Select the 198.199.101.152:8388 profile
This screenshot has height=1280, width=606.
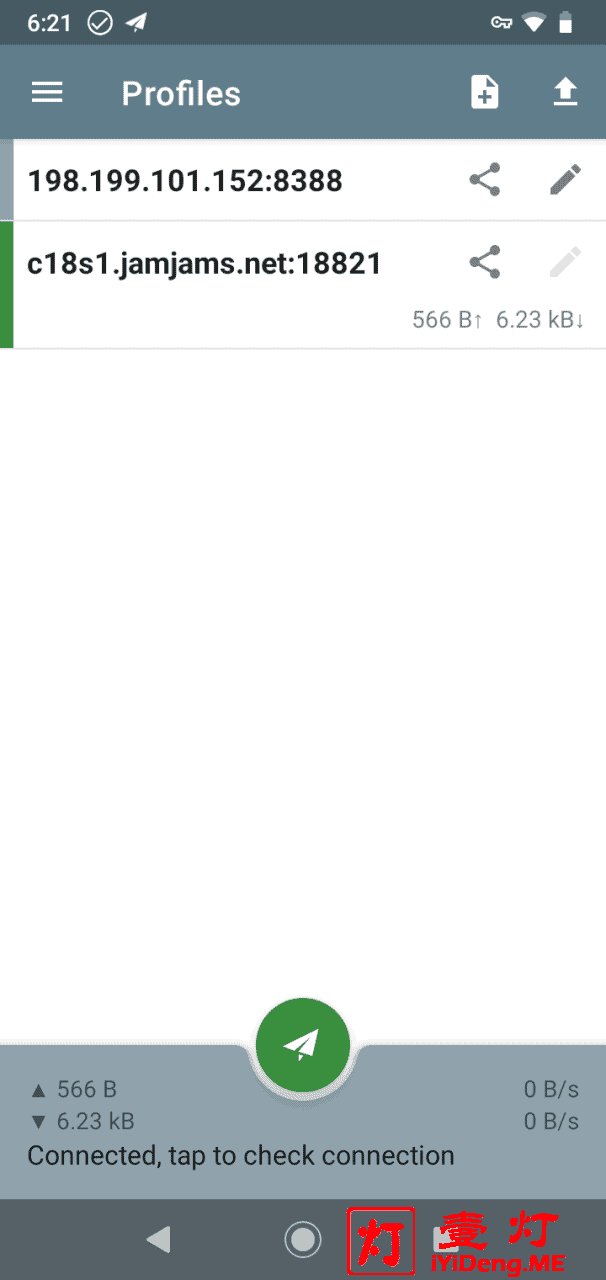(185, 181)
